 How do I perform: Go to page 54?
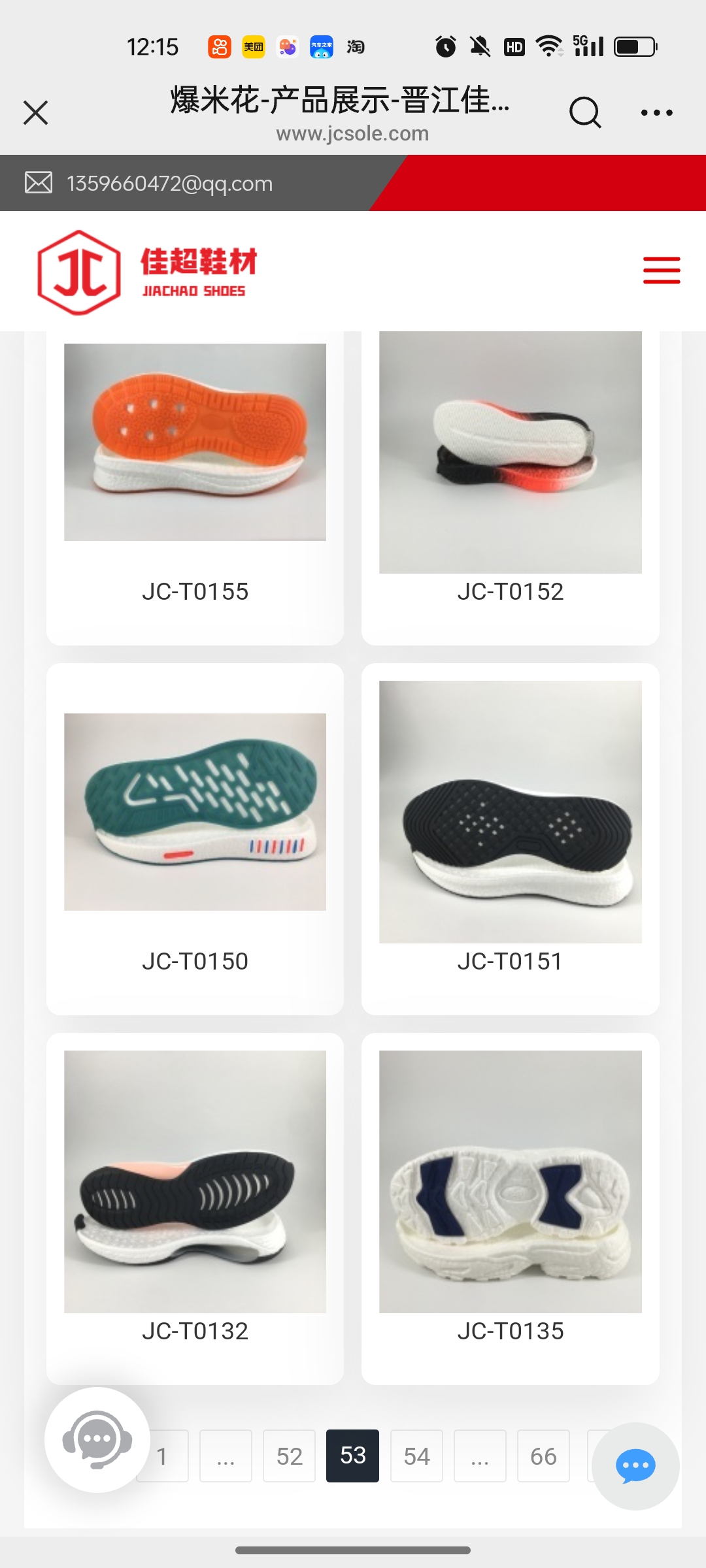tap(416, 1456)
